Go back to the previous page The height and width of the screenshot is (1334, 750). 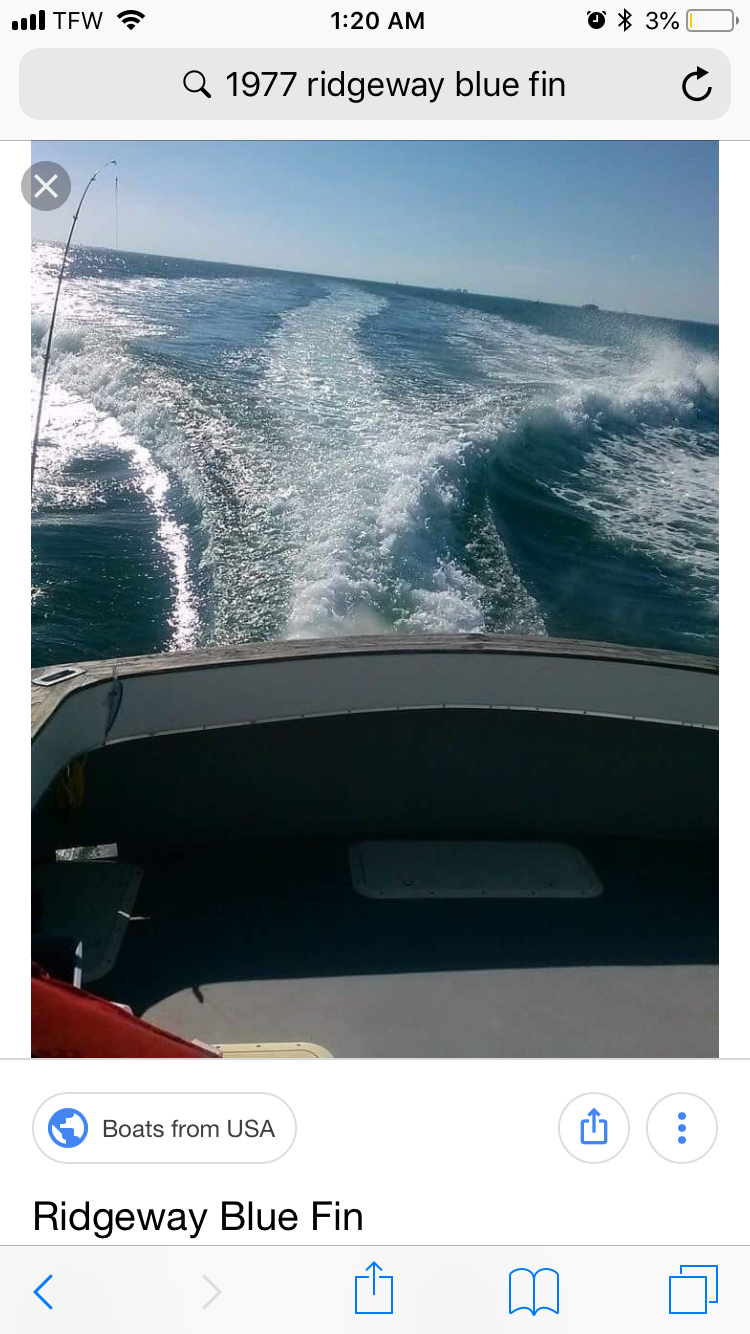(43, 1291)
